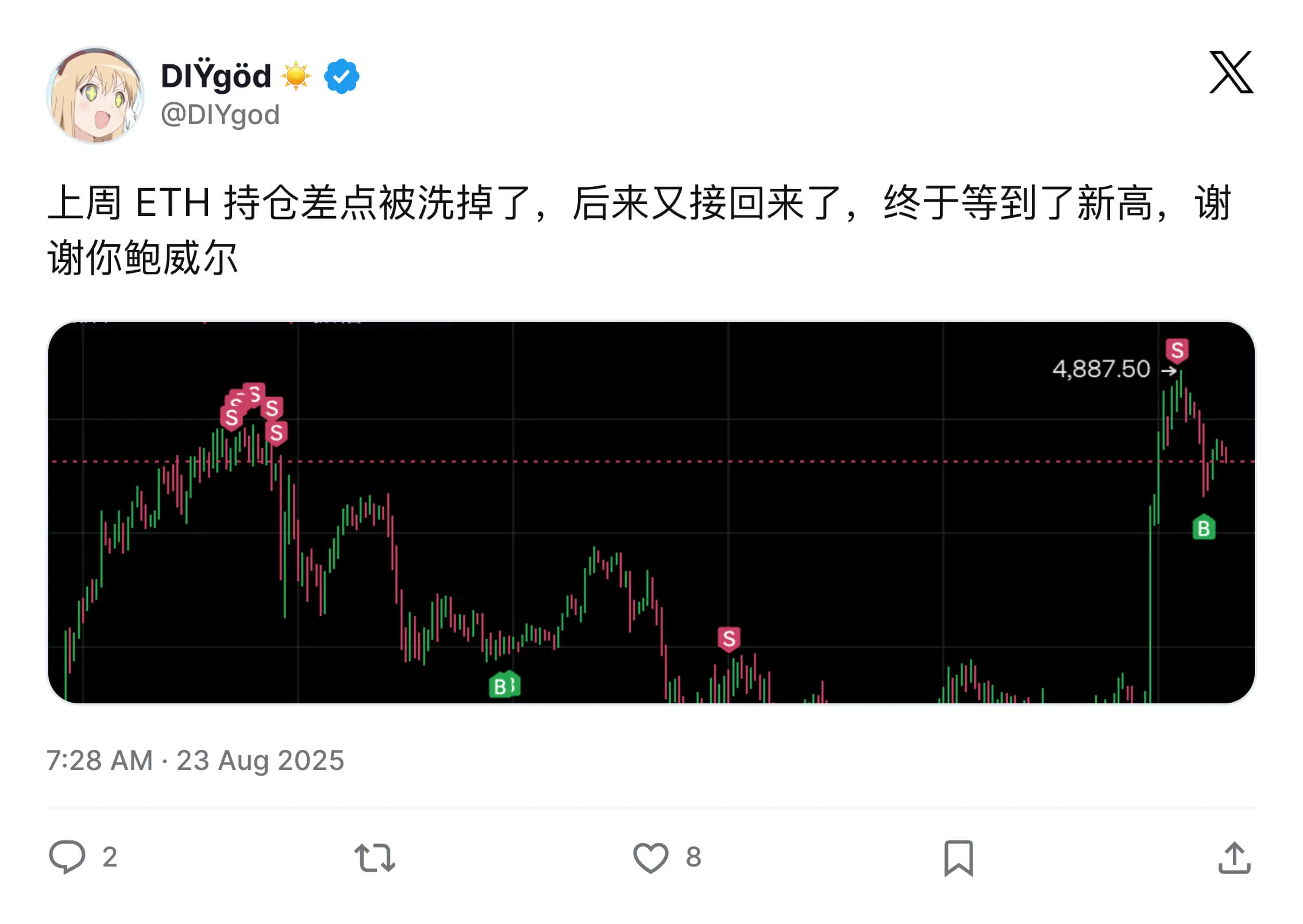The width and height of the screenshot is (1303, 924).
Task: Open the X logo link
Action: [x=1231, y=72]
